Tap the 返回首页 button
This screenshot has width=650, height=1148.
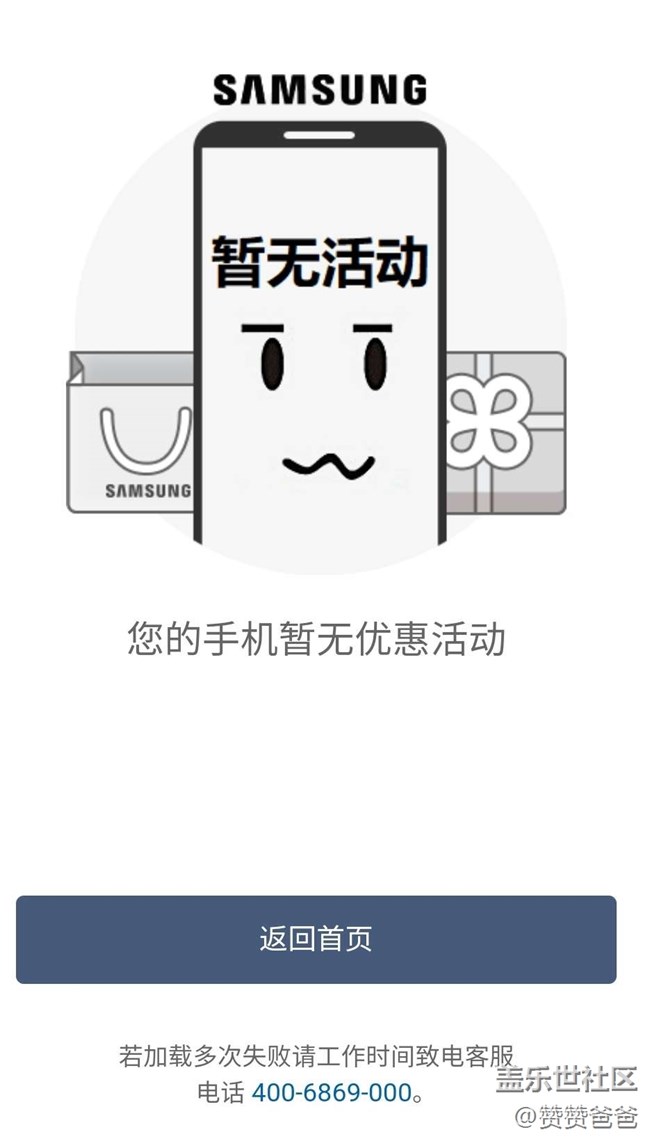316,939
